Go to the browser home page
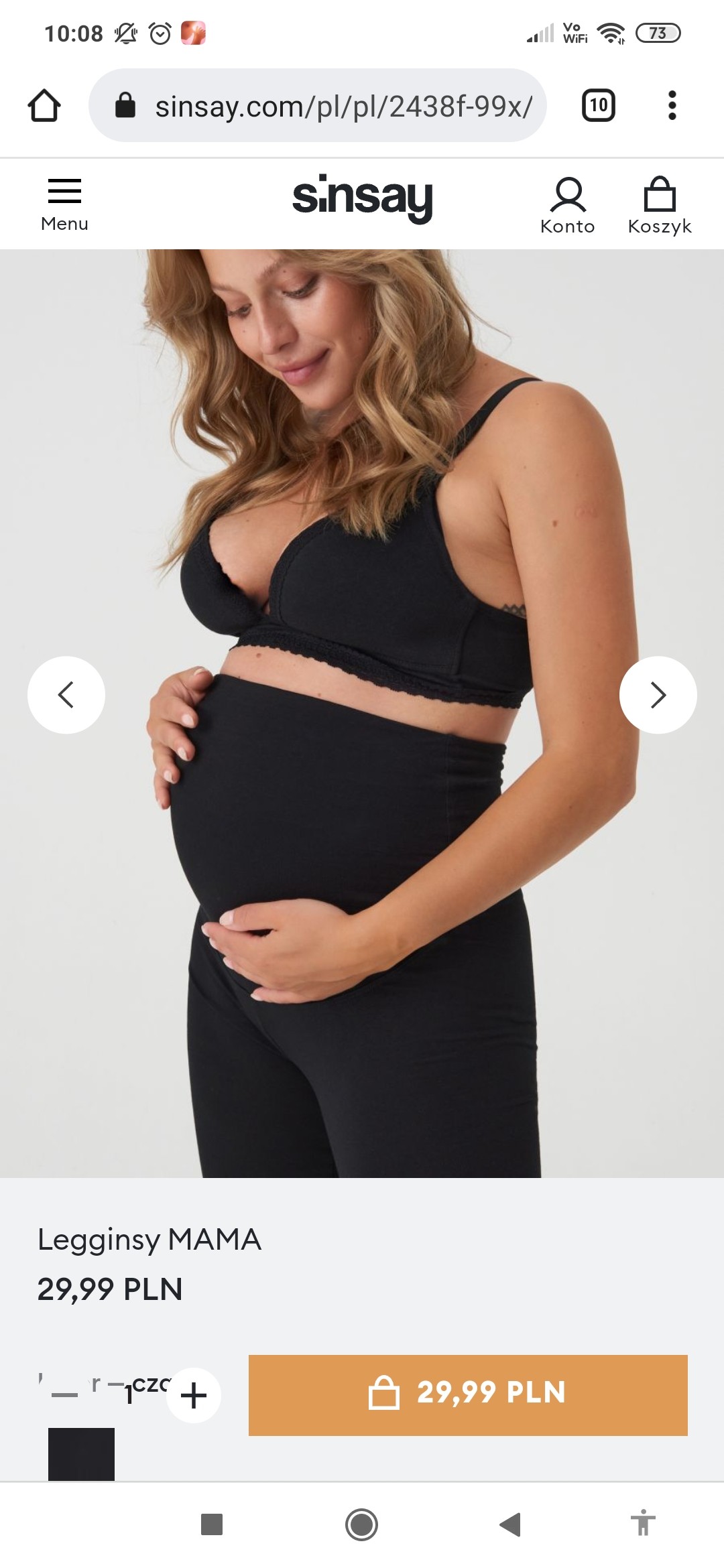This screenshot has height=1568, width=724. point(44,105)
